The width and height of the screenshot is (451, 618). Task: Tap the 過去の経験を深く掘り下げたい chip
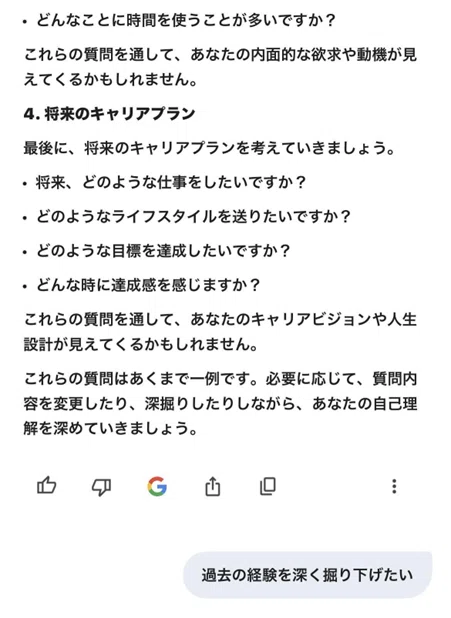[308, 575]
